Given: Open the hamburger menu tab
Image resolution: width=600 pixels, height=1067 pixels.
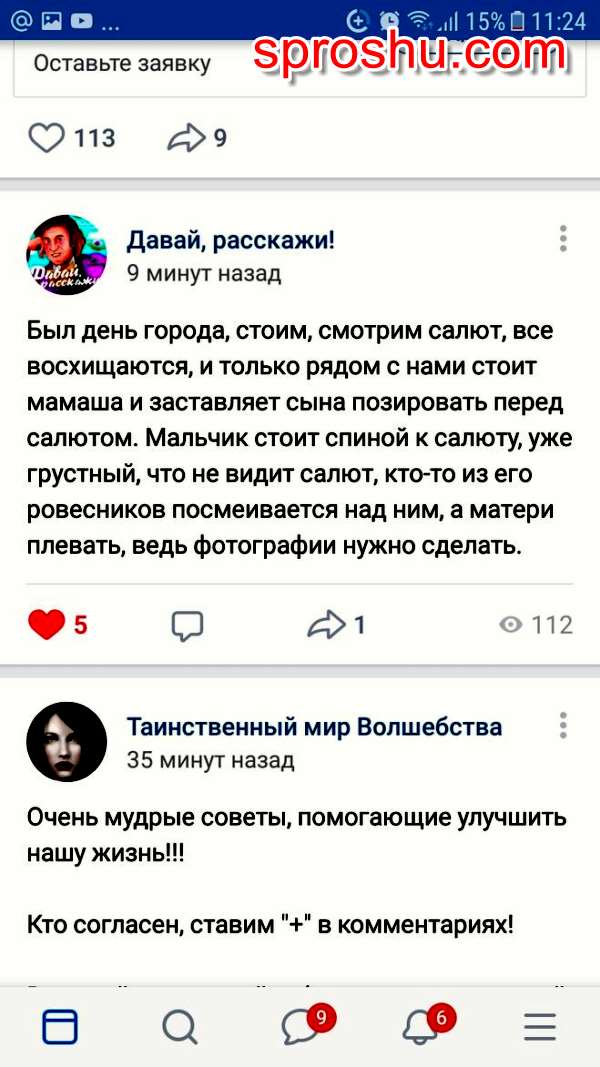Looking at the screenshot, I should (540, 1026).
